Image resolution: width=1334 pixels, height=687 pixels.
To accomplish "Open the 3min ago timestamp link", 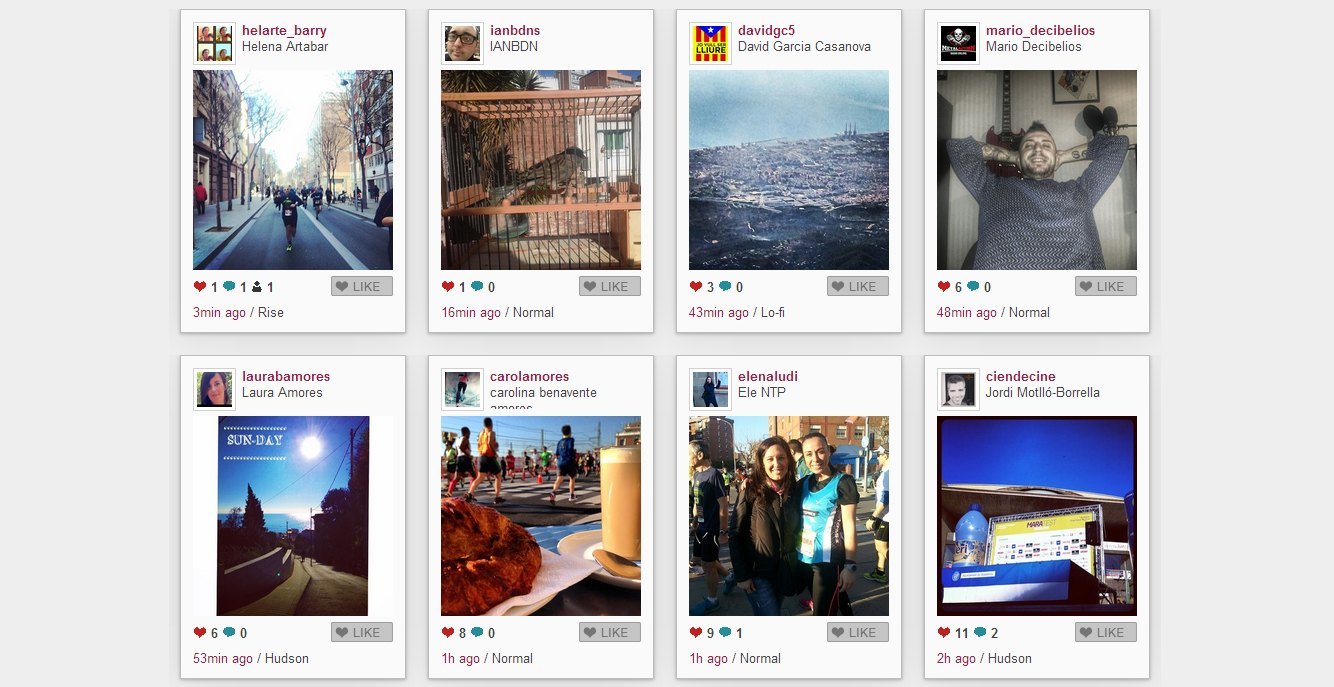I will [219, 312].
